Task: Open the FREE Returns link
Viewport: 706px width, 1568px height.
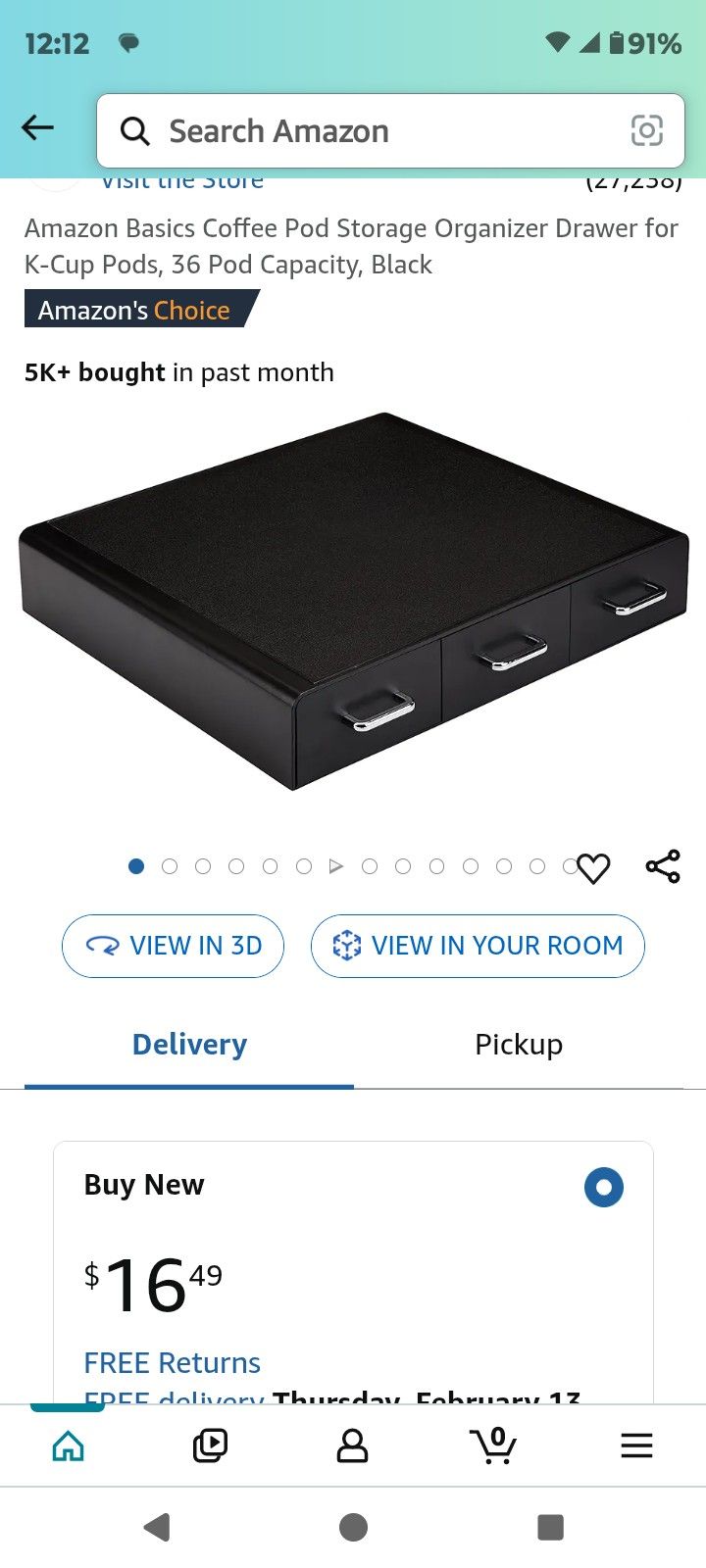Action: point(173,1363)
